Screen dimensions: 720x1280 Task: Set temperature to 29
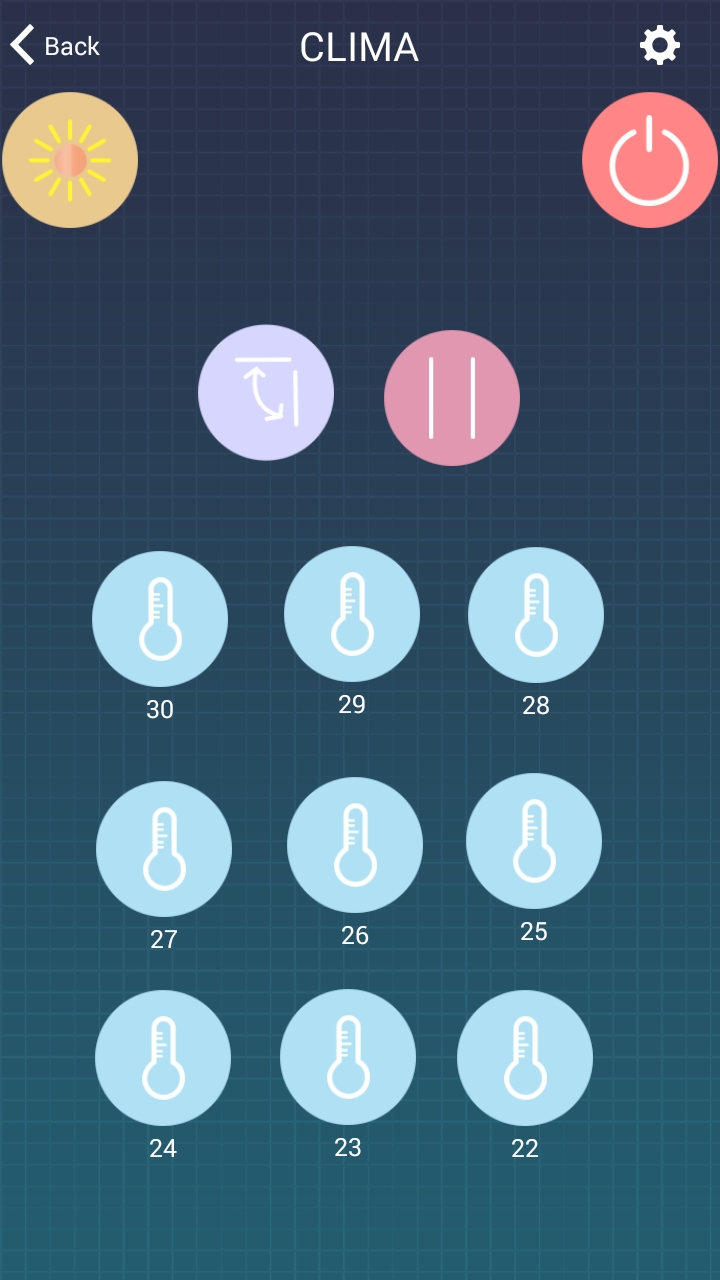click(352, 614)
